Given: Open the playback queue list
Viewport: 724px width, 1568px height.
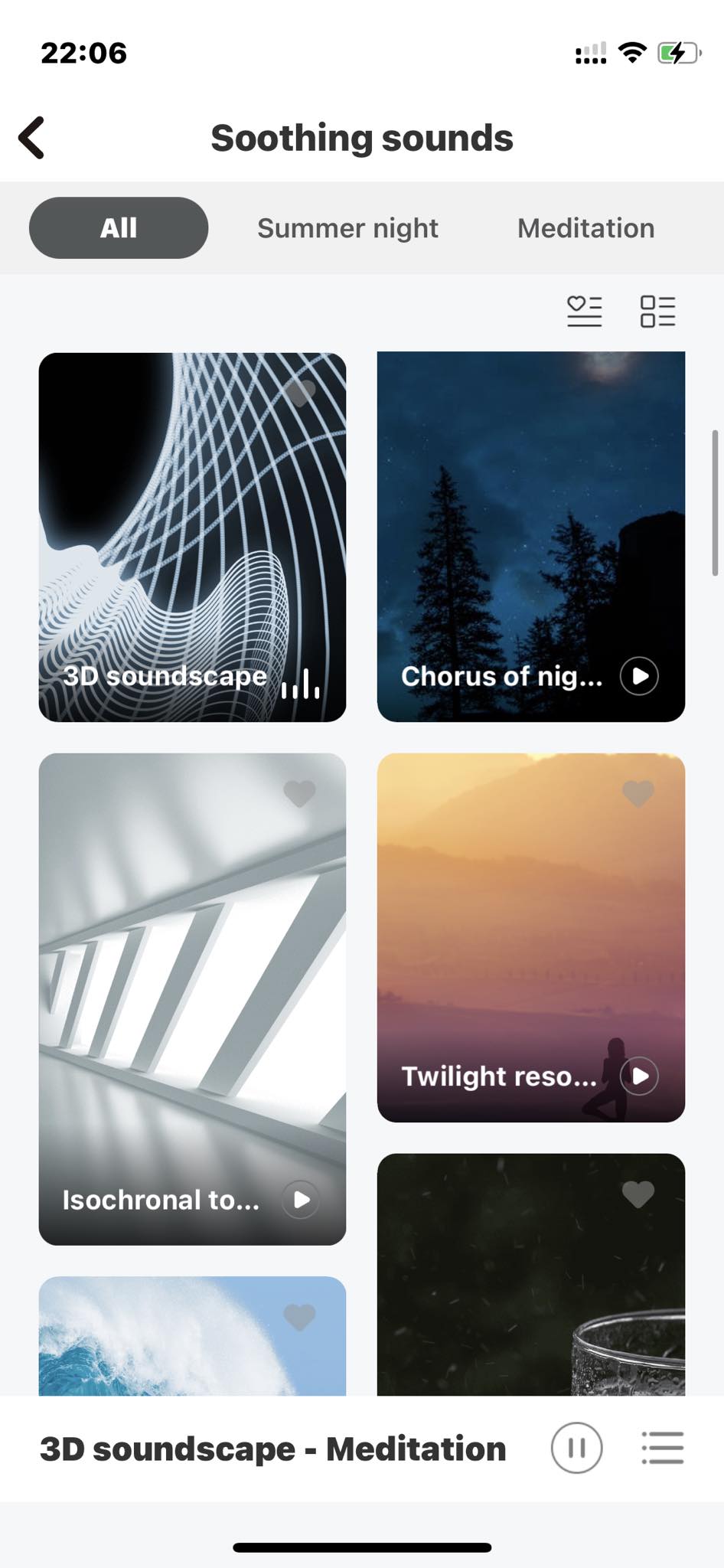Looking at the screenshot, I should (662, 1448).
